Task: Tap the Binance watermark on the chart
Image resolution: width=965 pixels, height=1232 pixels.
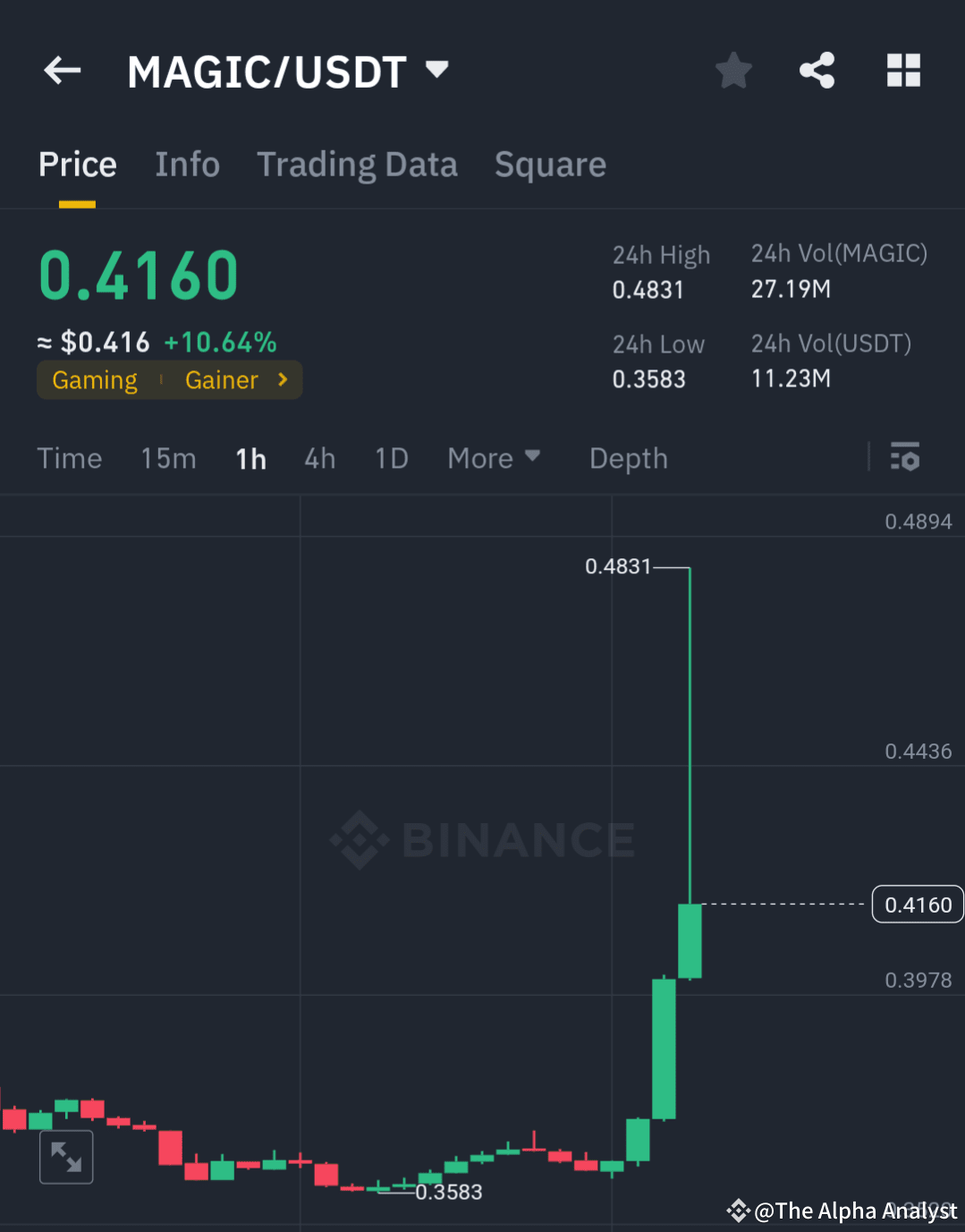Action: pyautogui.click(x=483, y=838)
